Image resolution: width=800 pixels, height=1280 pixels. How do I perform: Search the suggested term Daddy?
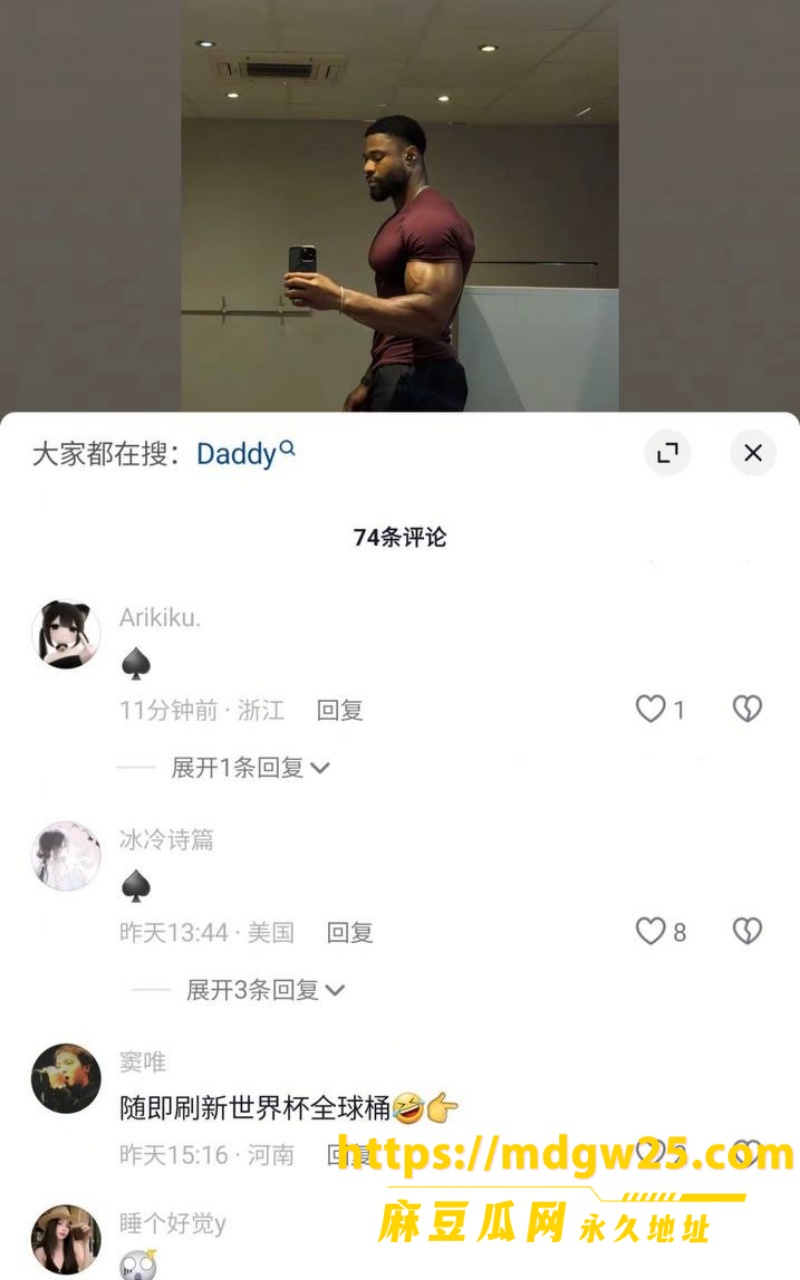tap(245, 453)
